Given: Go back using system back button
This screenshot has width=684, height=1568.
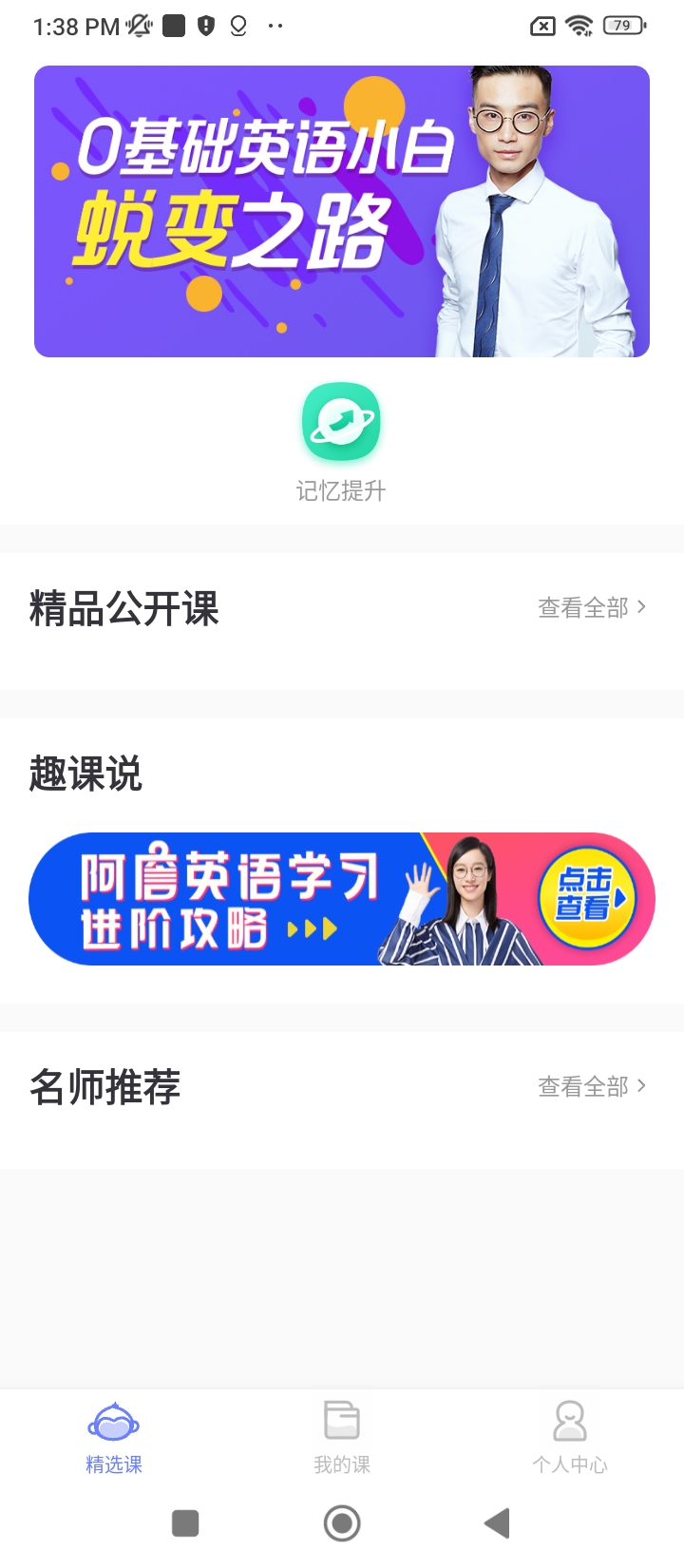Looking at the screenshot, I should (497, 1523).
